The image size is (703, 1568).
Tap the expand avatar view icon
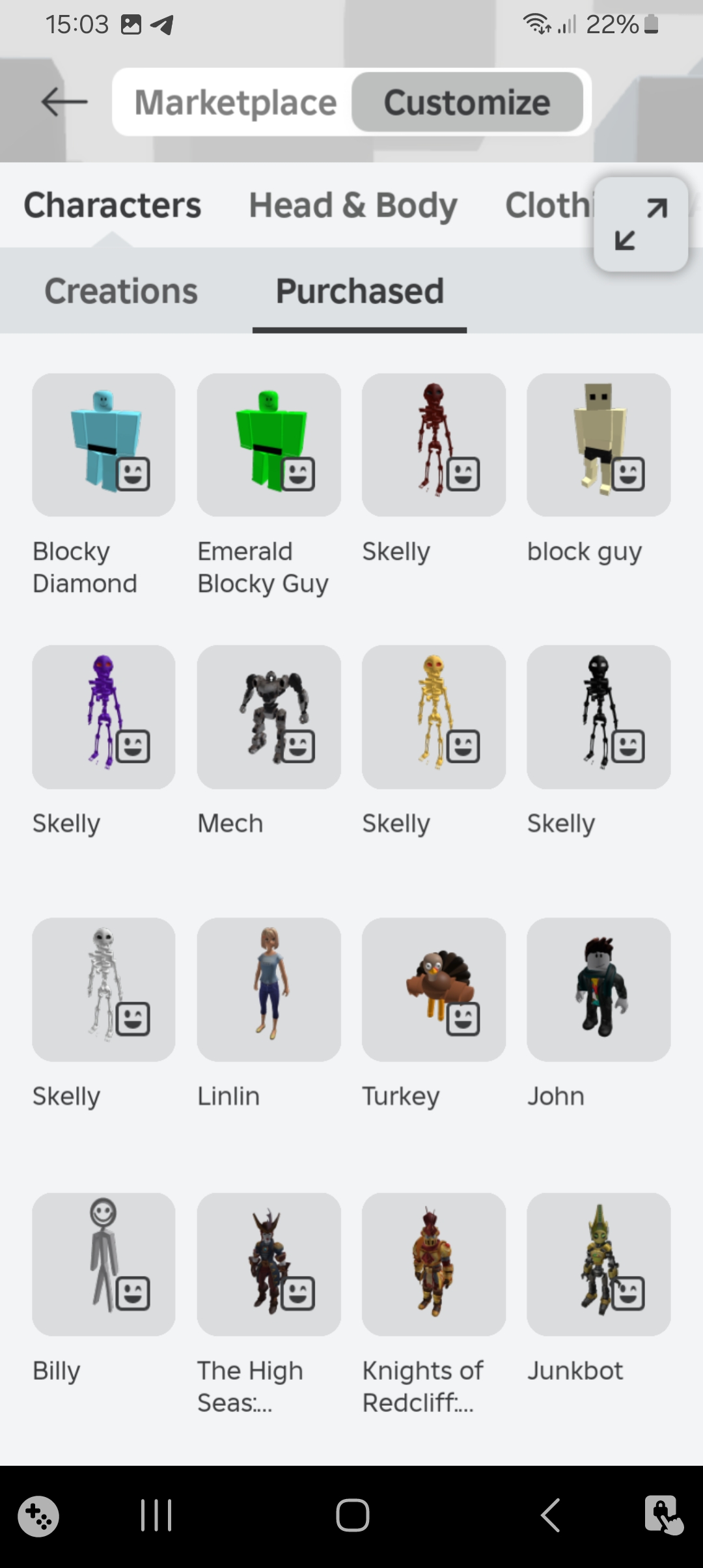pos(641,224)
